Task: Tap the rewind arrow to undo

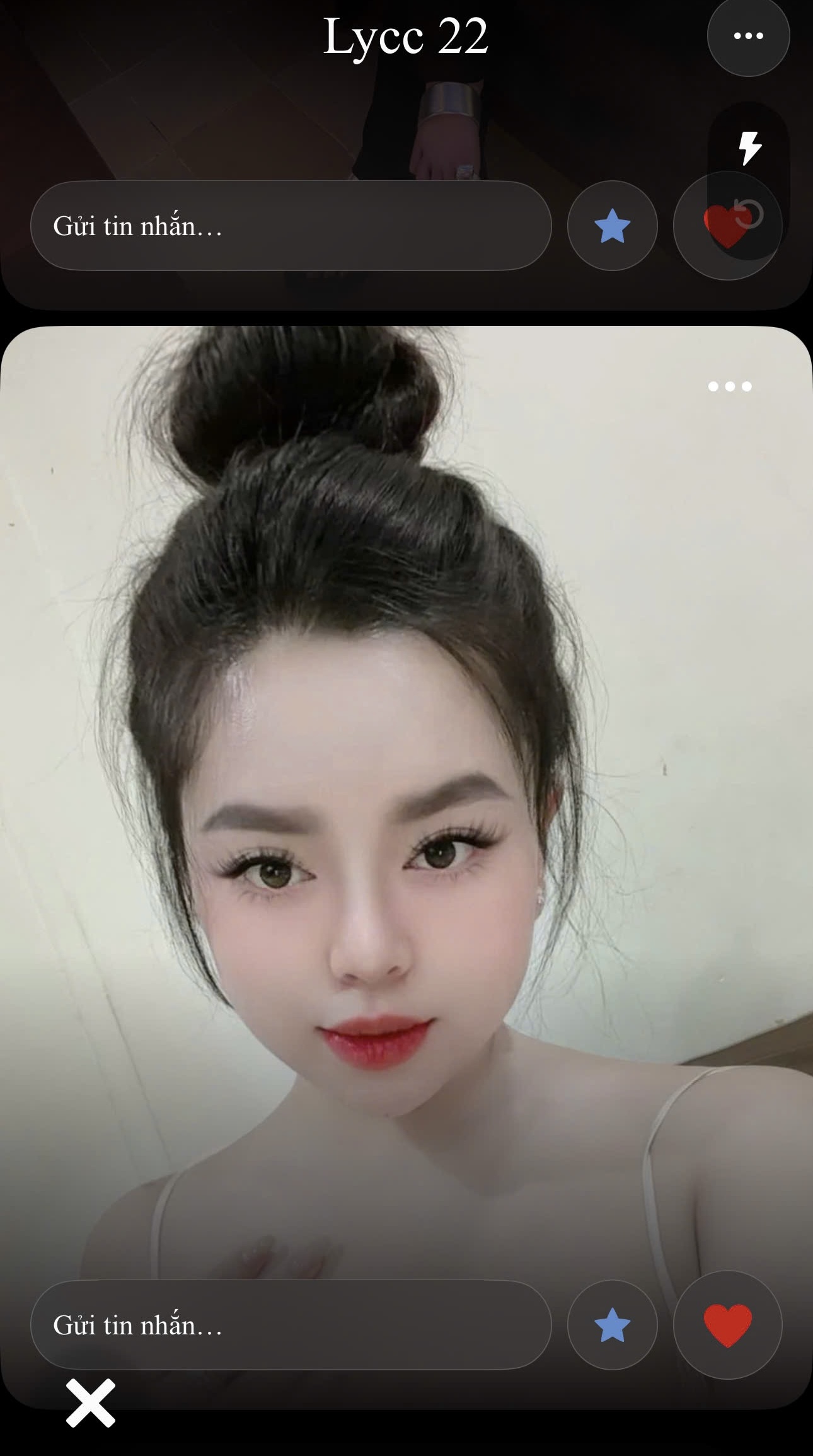Action: click(x=749, y=214)
